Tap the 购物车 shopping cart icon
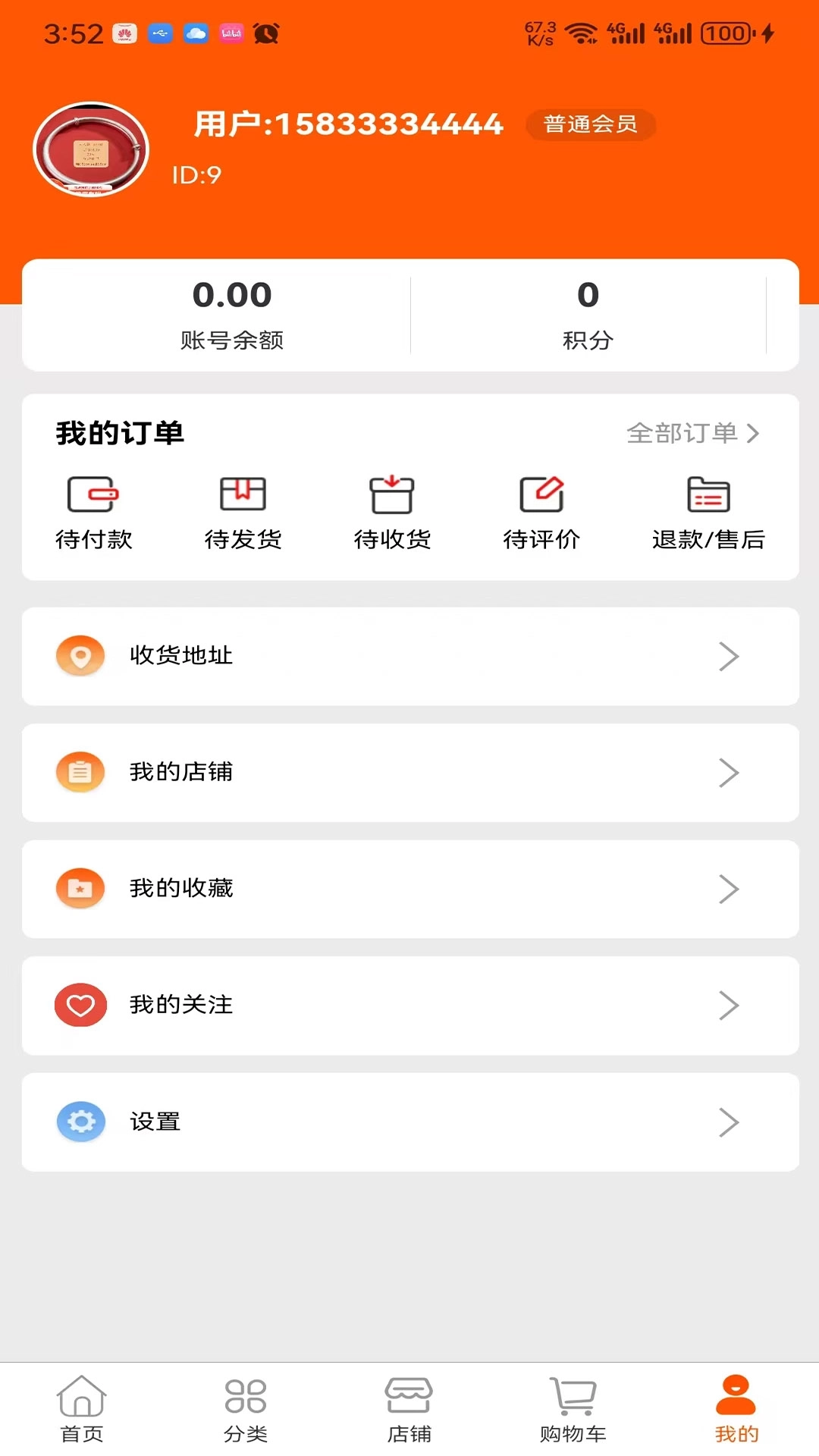 (573, 1407)
